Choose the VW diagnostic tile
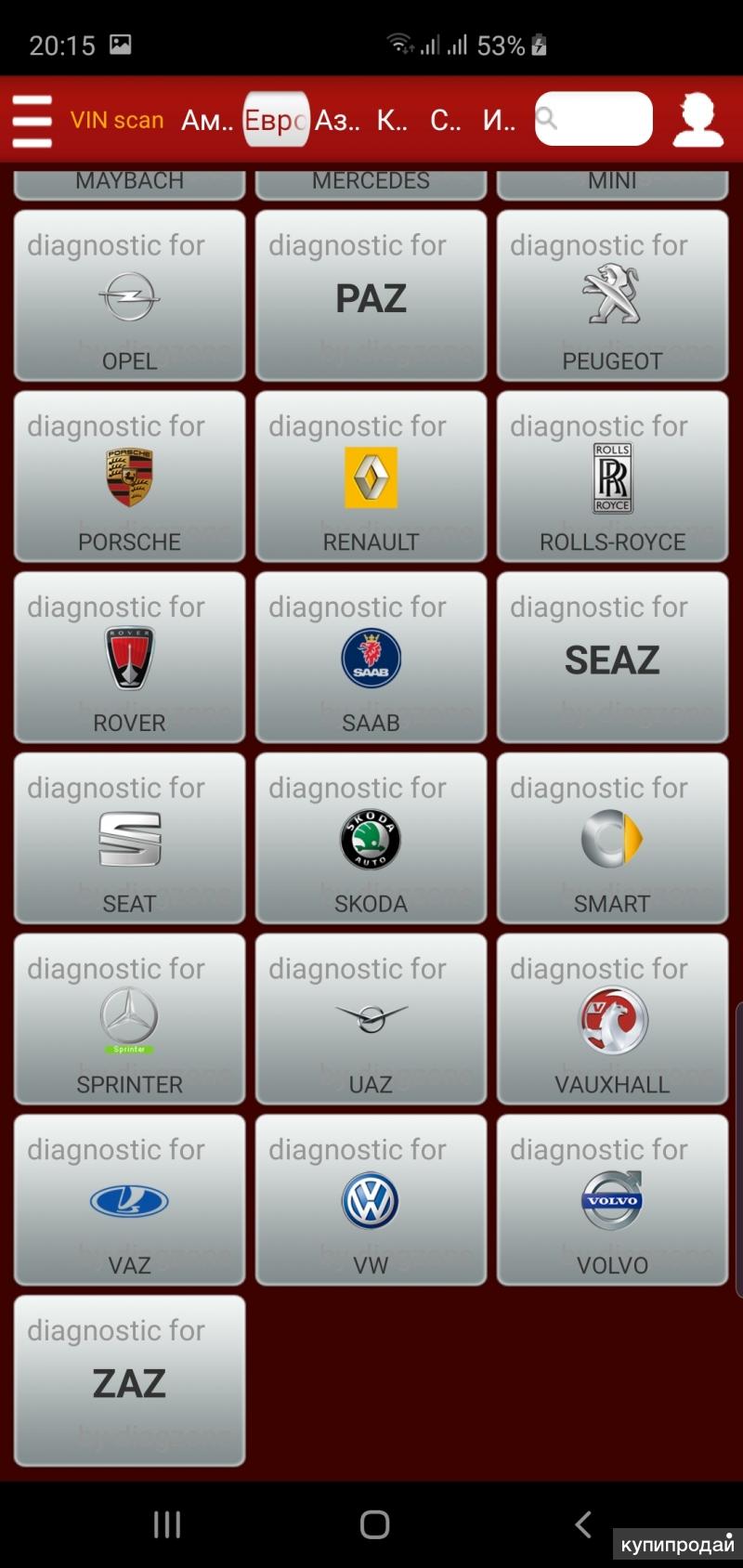Screen dimensions: 743x1568 [x=371, y=1200]
